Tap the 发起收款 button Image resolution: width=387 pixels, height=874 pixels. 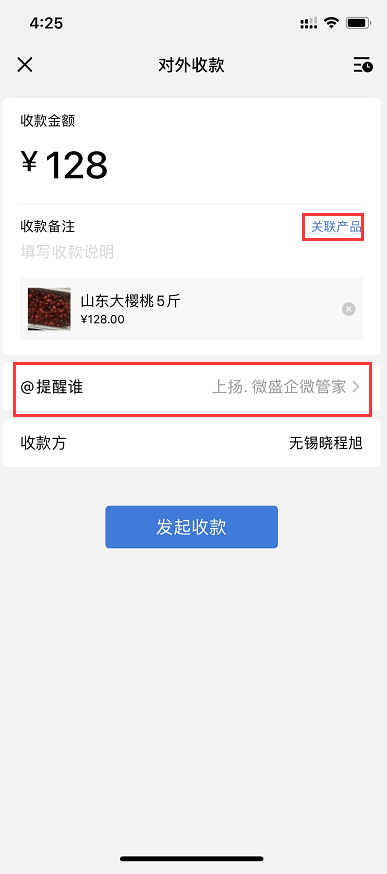(191, 527)
